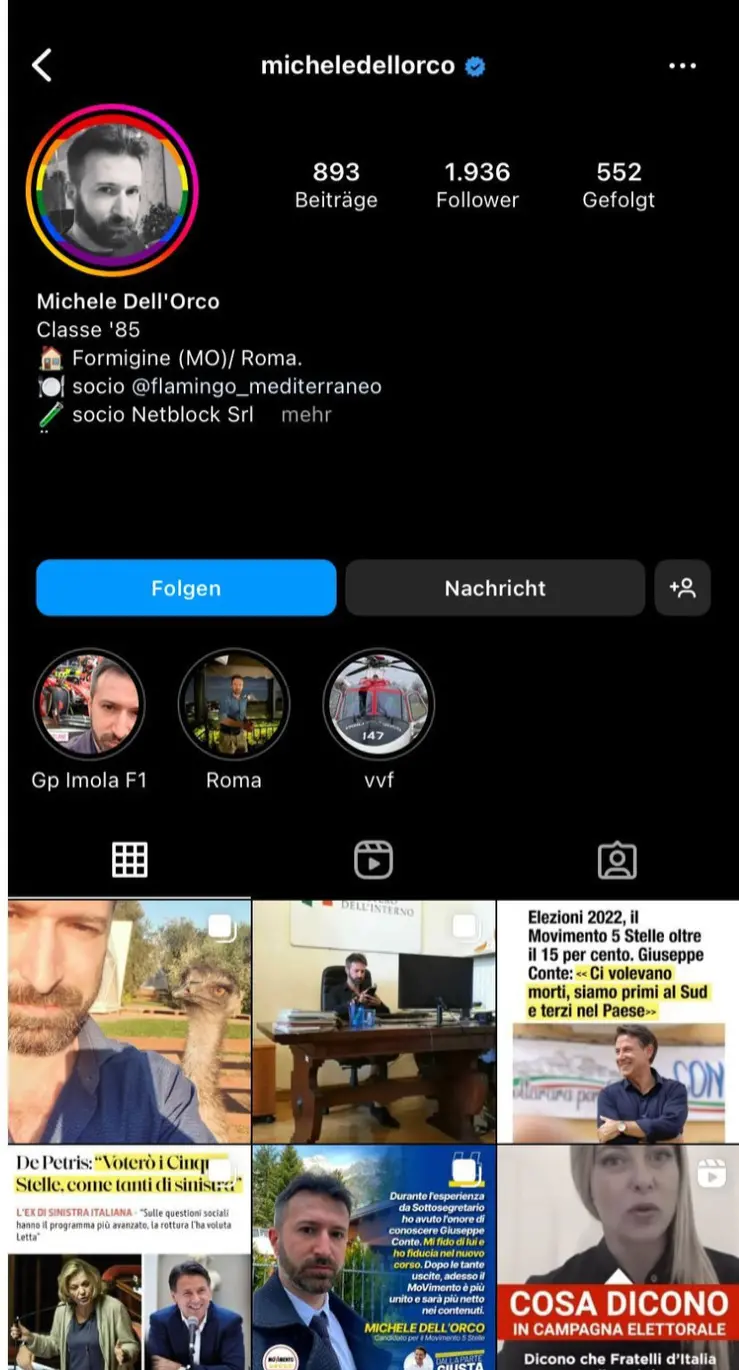Switch to the Reels tab
Viewport: 739px width, 1370px height.
(x=373, y=860)
